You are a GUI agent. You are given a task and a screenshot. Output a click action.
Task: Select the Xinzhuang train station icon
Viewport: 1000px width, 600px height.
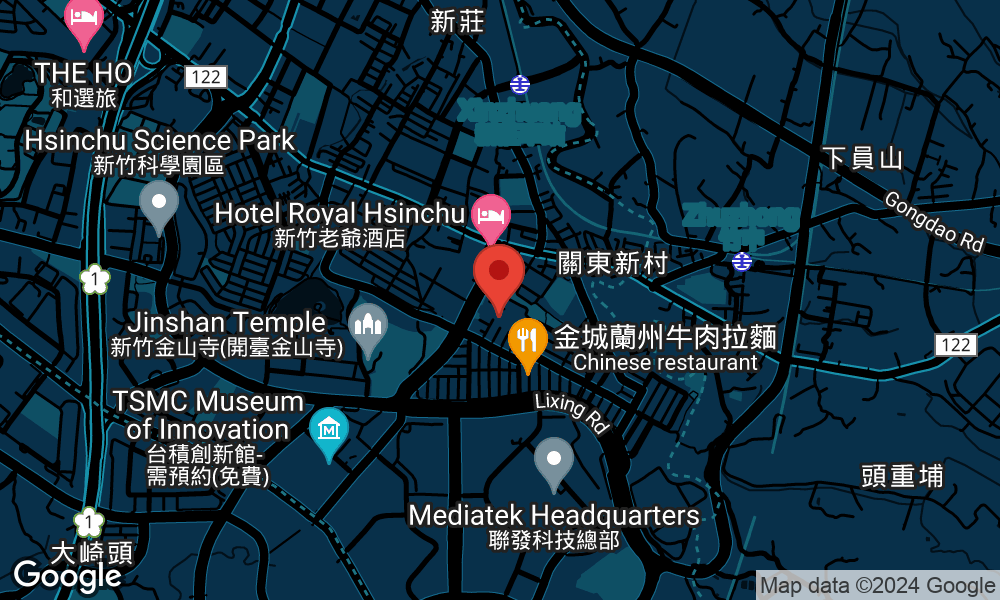tap(518, 84)
